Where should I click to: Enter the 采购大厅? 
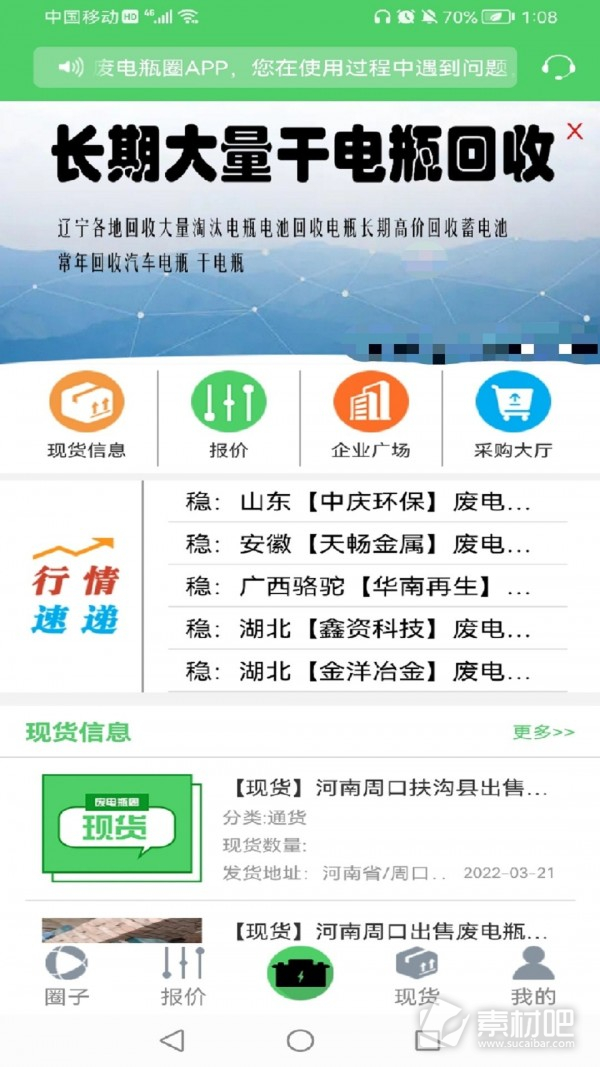(x=513, y=415)
